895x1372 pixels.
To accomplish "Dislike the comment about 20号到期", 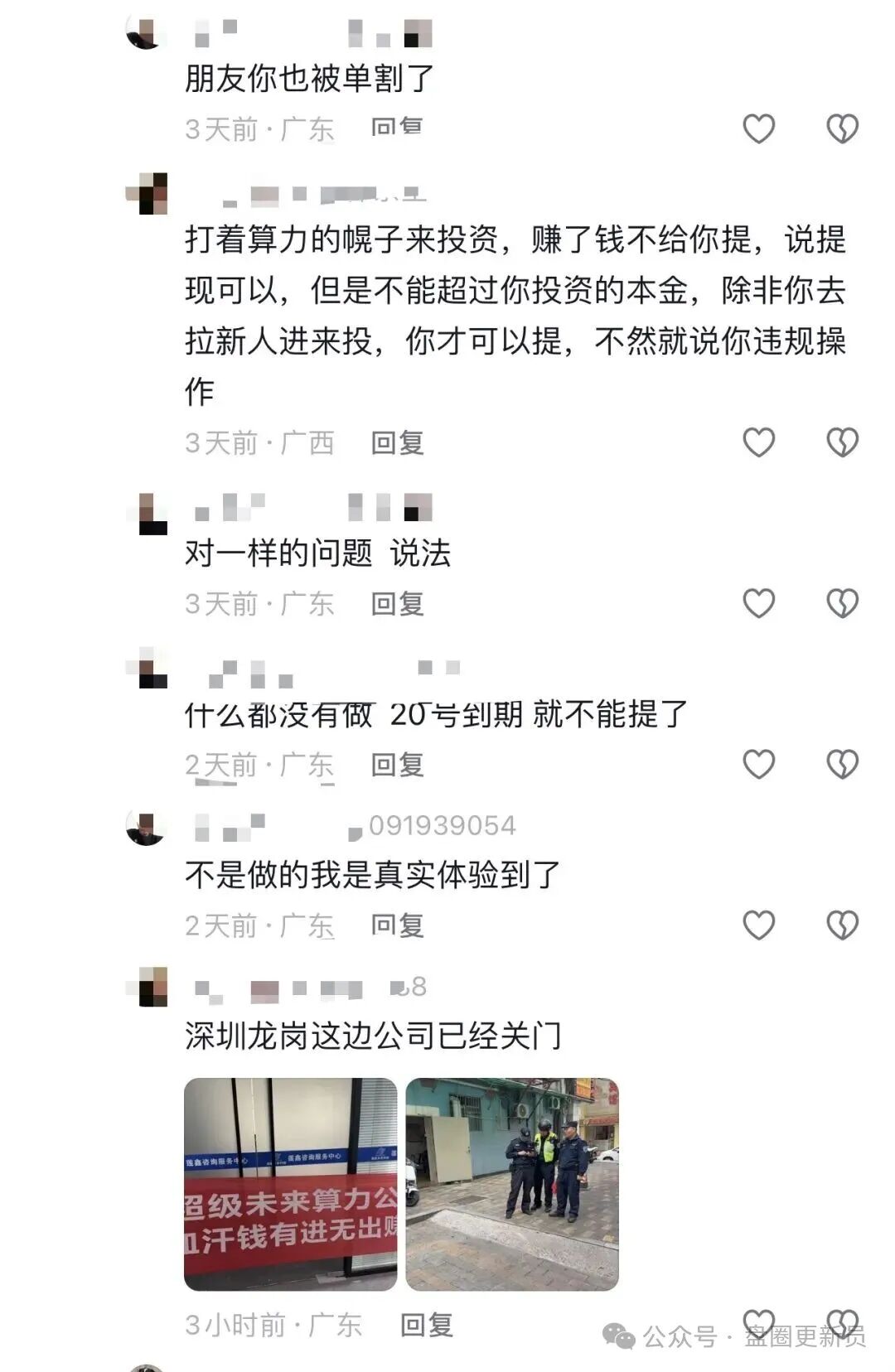I will click(842, 764).
